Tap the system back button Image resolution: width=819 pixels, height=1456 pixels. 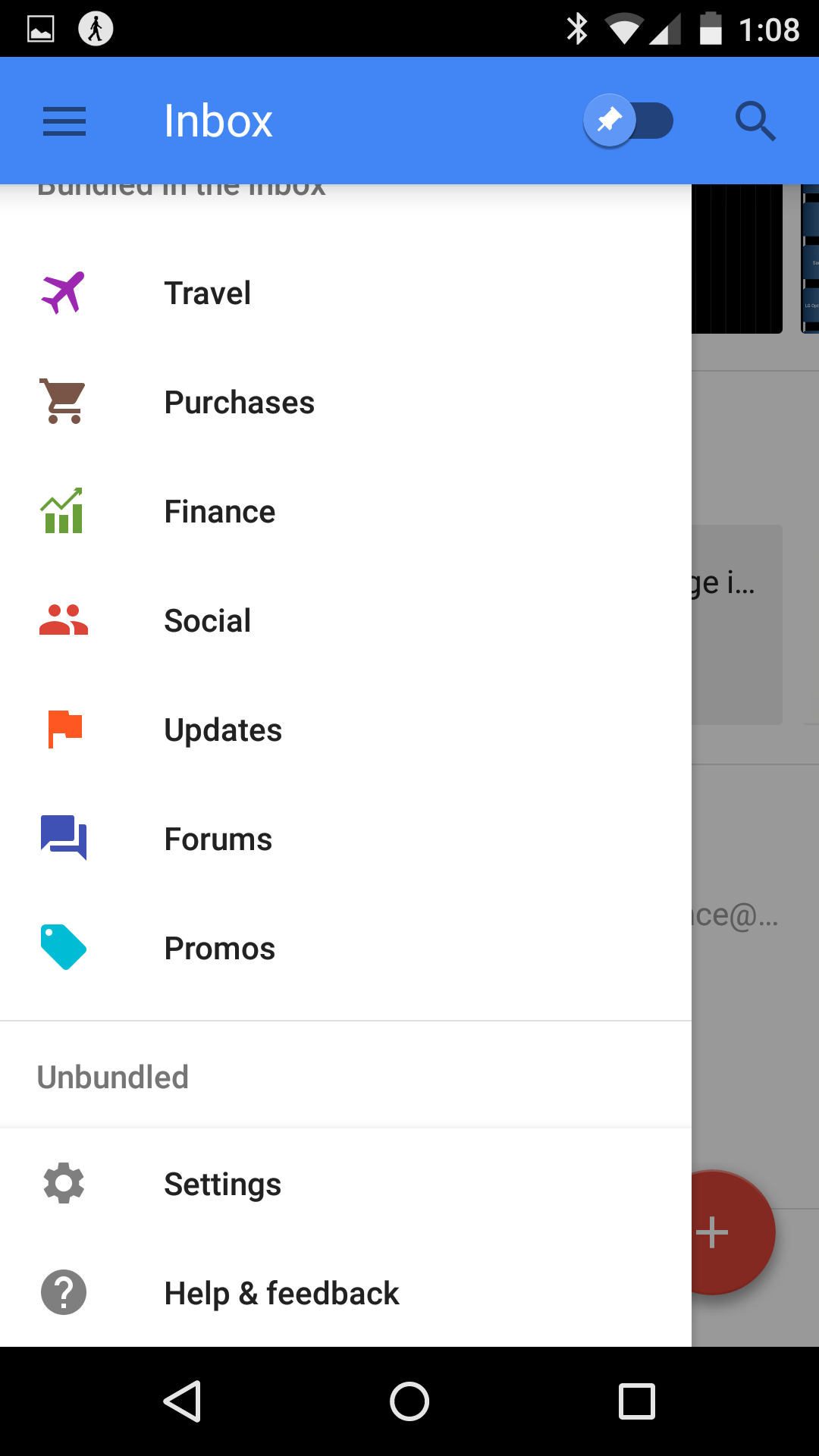tap(182, 1401)
